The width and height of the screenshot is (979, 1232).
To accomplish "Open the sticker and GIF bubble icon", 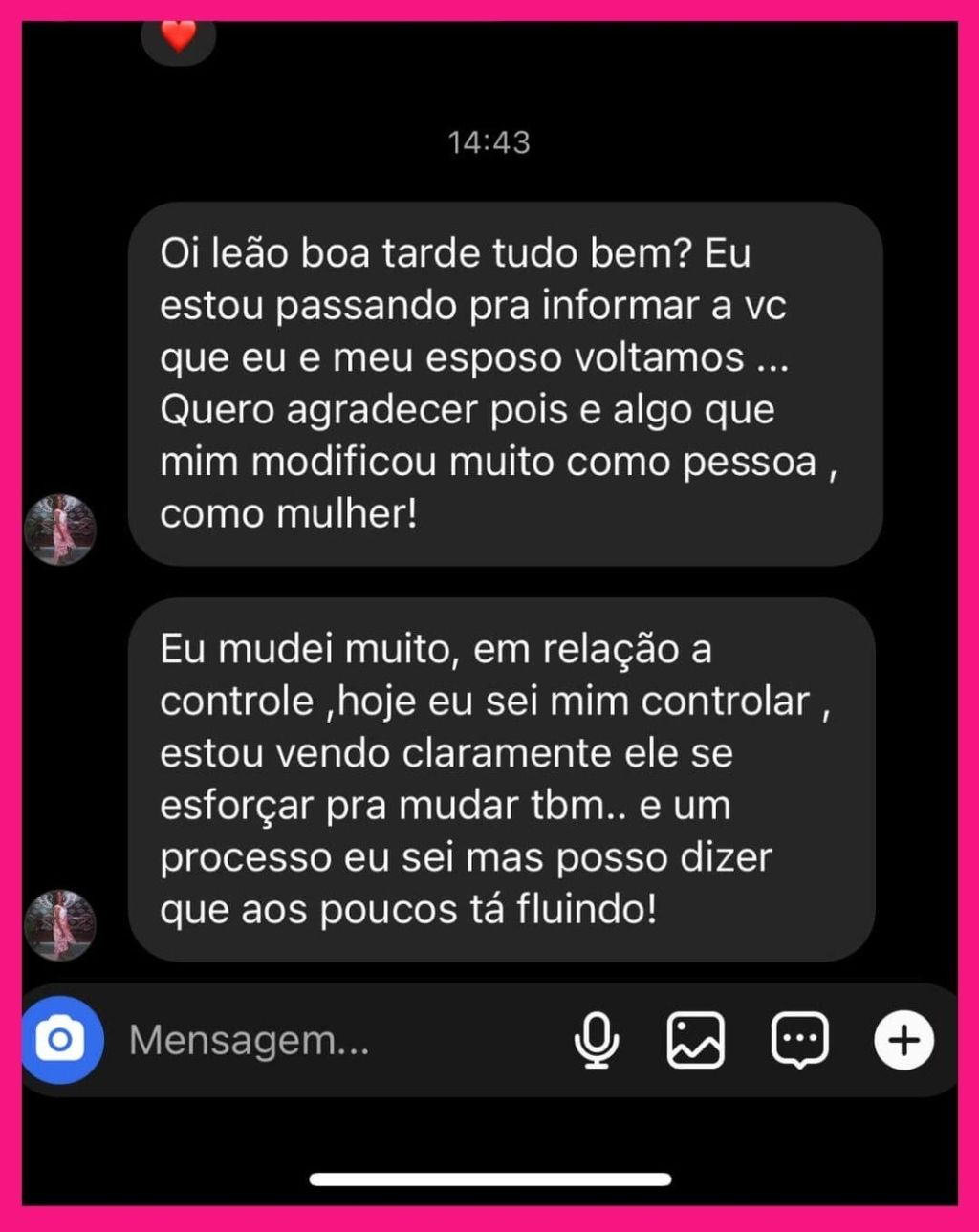I will [799, 1040].
